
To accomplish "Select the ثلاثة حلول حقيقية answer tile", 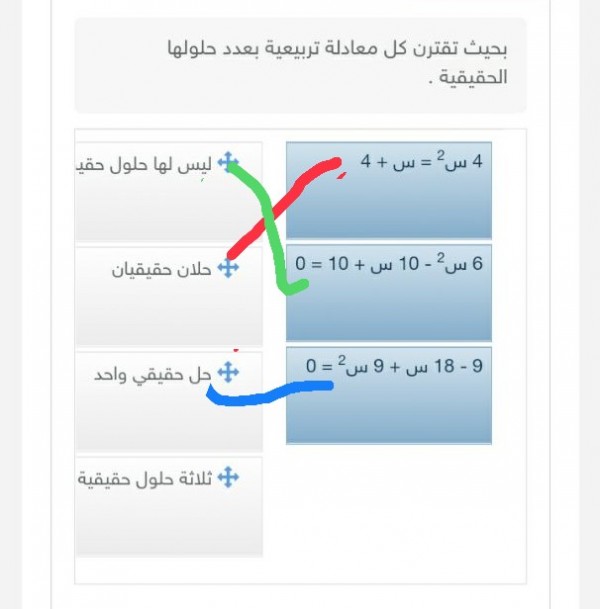I will [169, 507].
